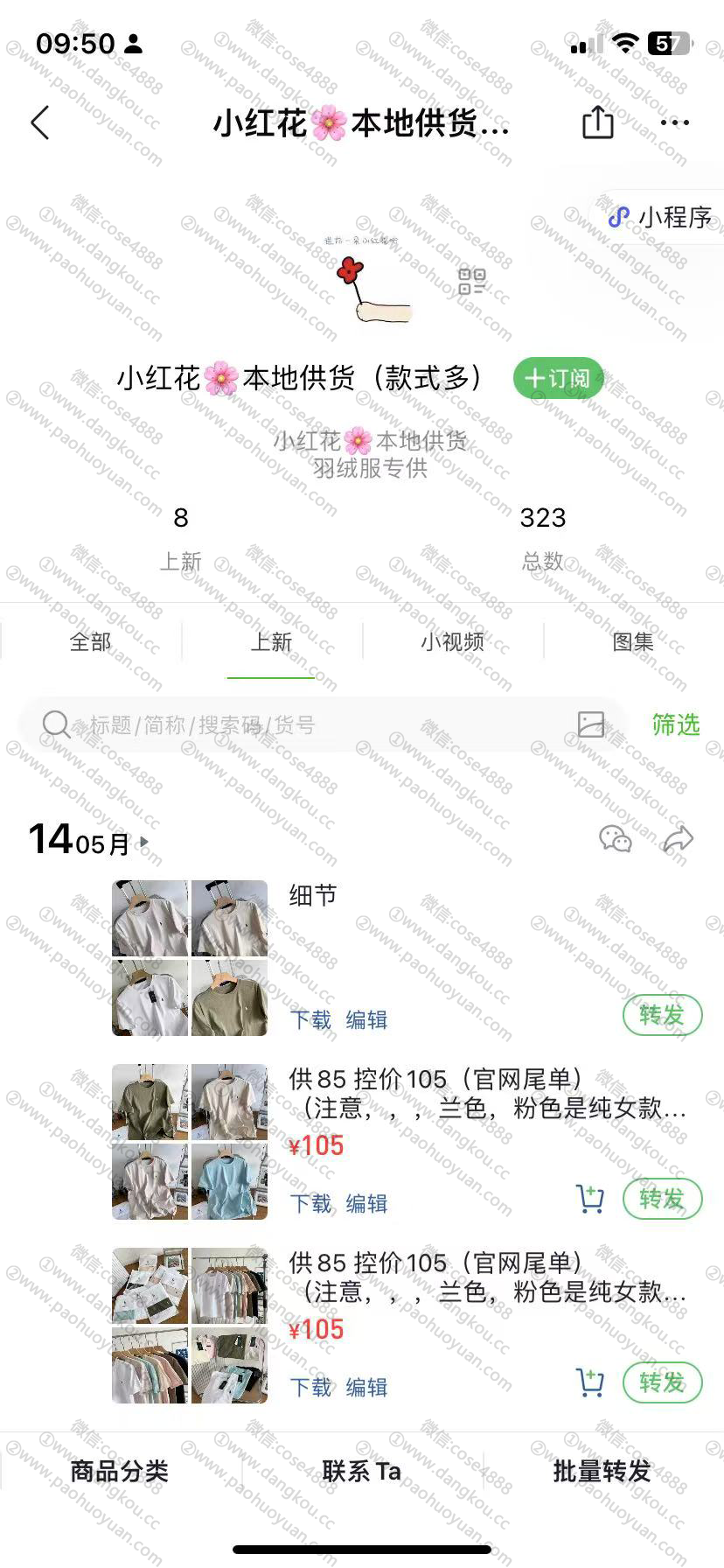
Task: Add the first ¥105 item to the cart
Action: [x=590, y=1198]
